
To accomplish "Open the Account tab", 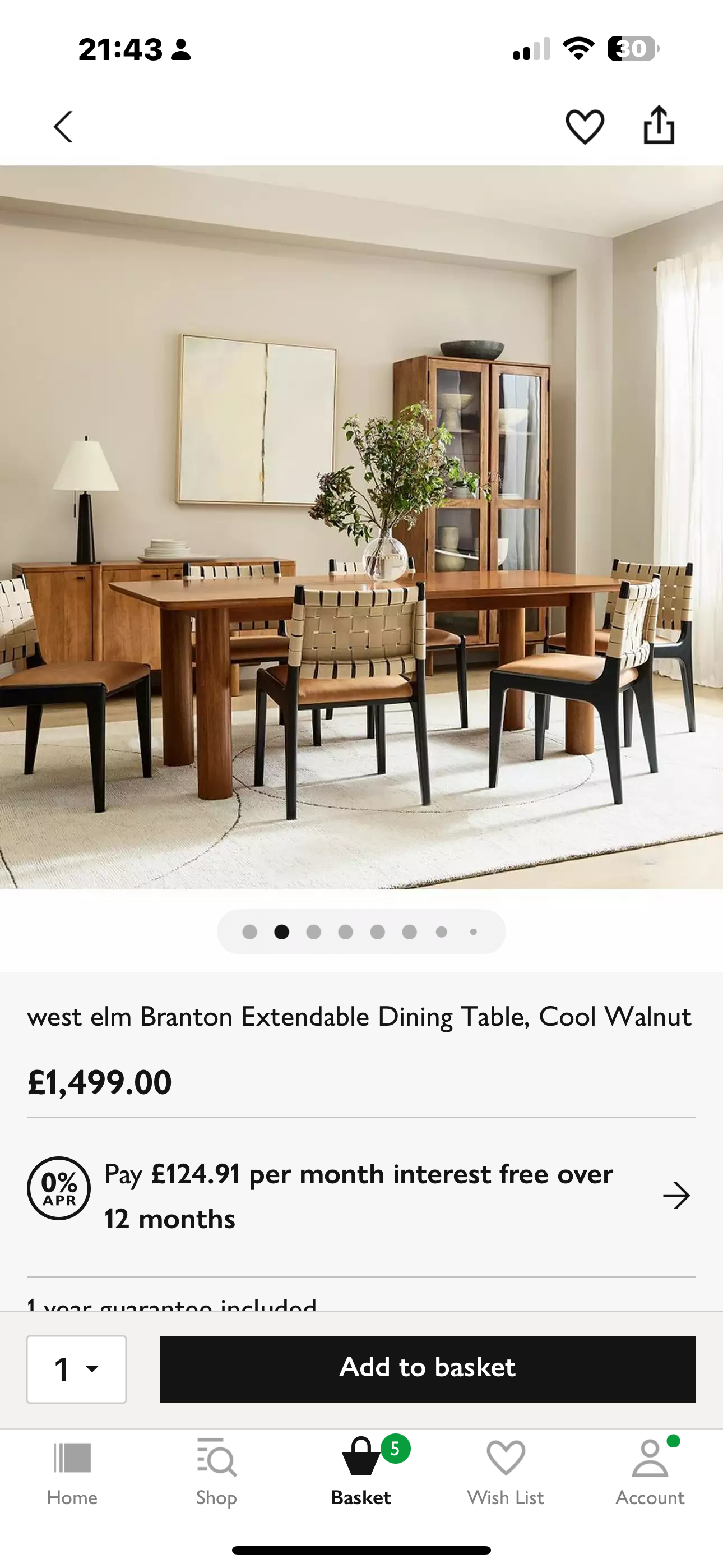I will pos(650,1472).
